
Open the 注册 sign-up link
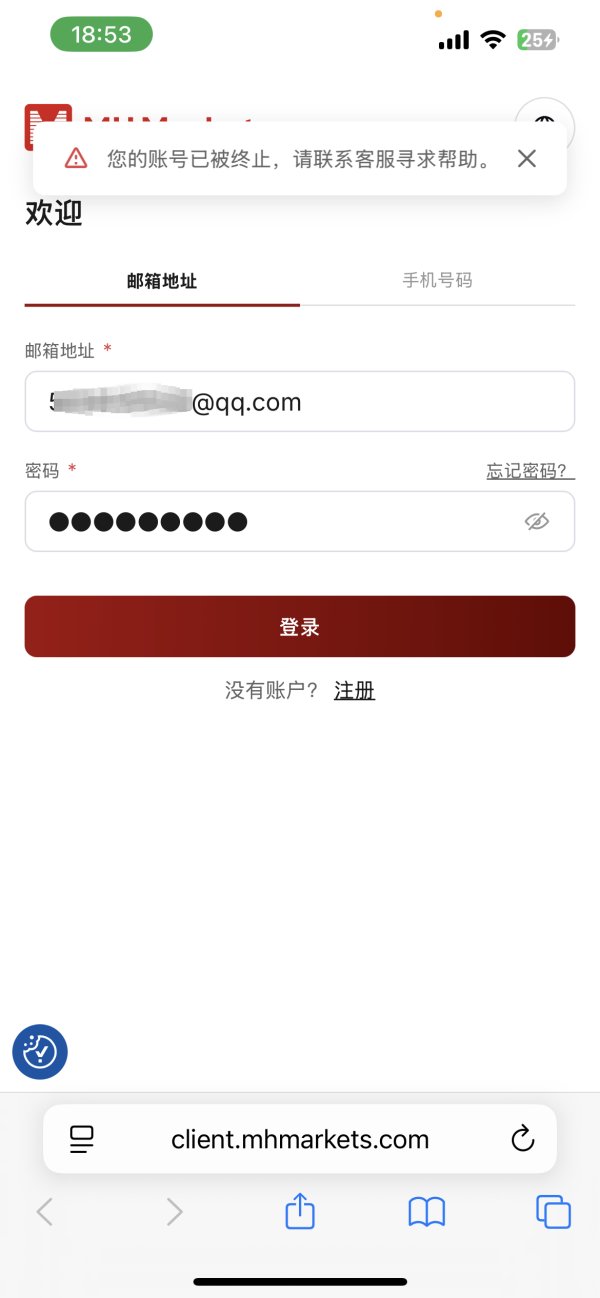(x=354, y=690)
